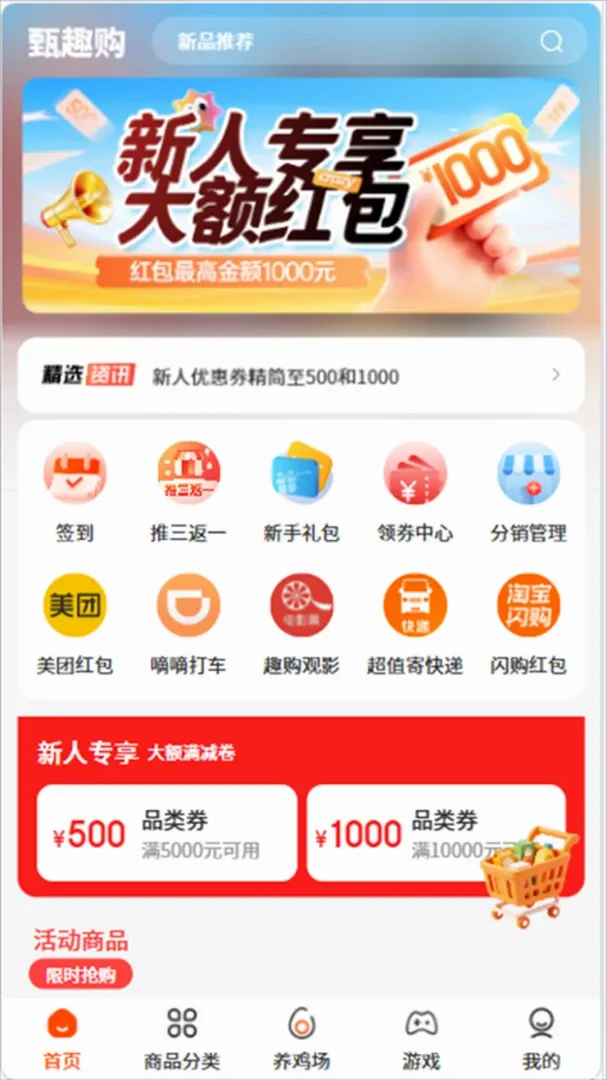Claim the ¥500 品类券 coupon
Screen dimensions: 607x1080
[x=167, y=833]
